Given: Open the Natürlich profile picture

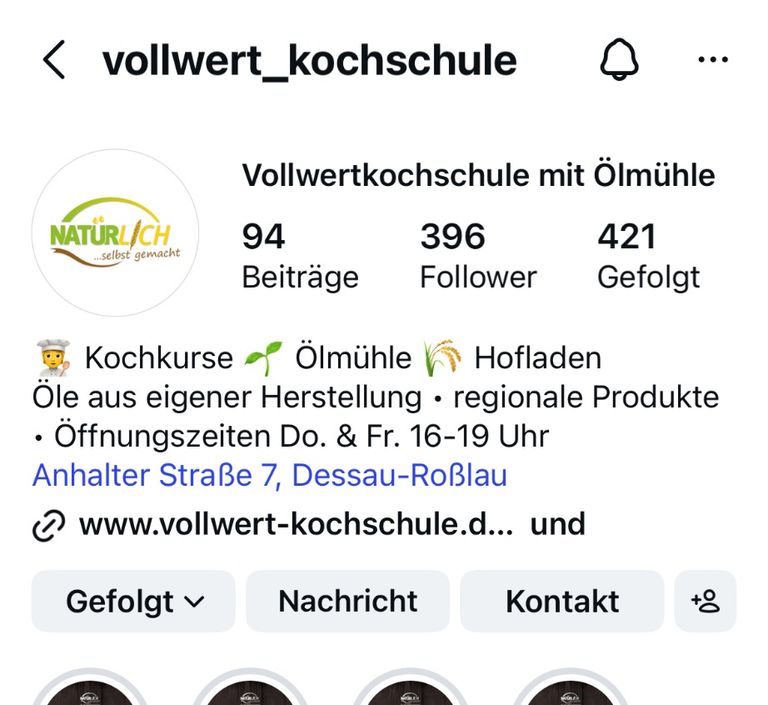Looking at the screenshot, I should [115, 234].
